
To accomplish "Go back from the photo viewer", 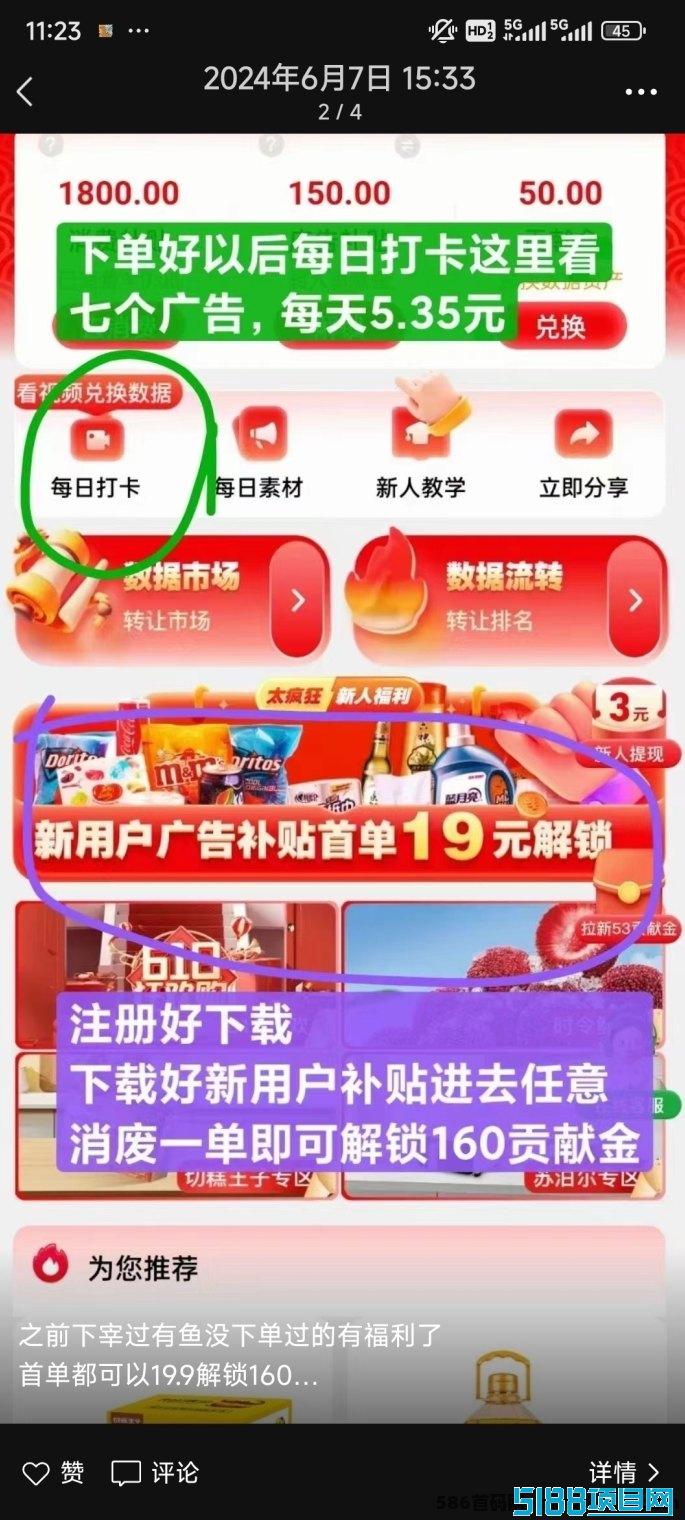I will [x=26, y=92].
